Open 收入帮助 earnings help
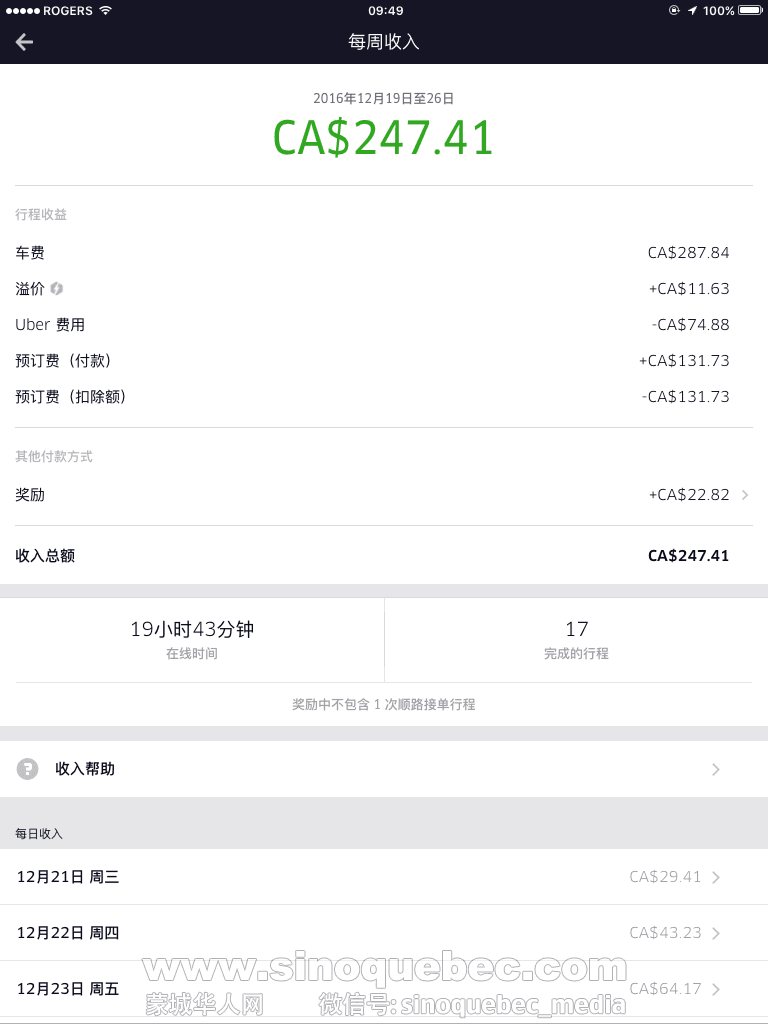Screen dimensions: 768x1024 [384, 769]
